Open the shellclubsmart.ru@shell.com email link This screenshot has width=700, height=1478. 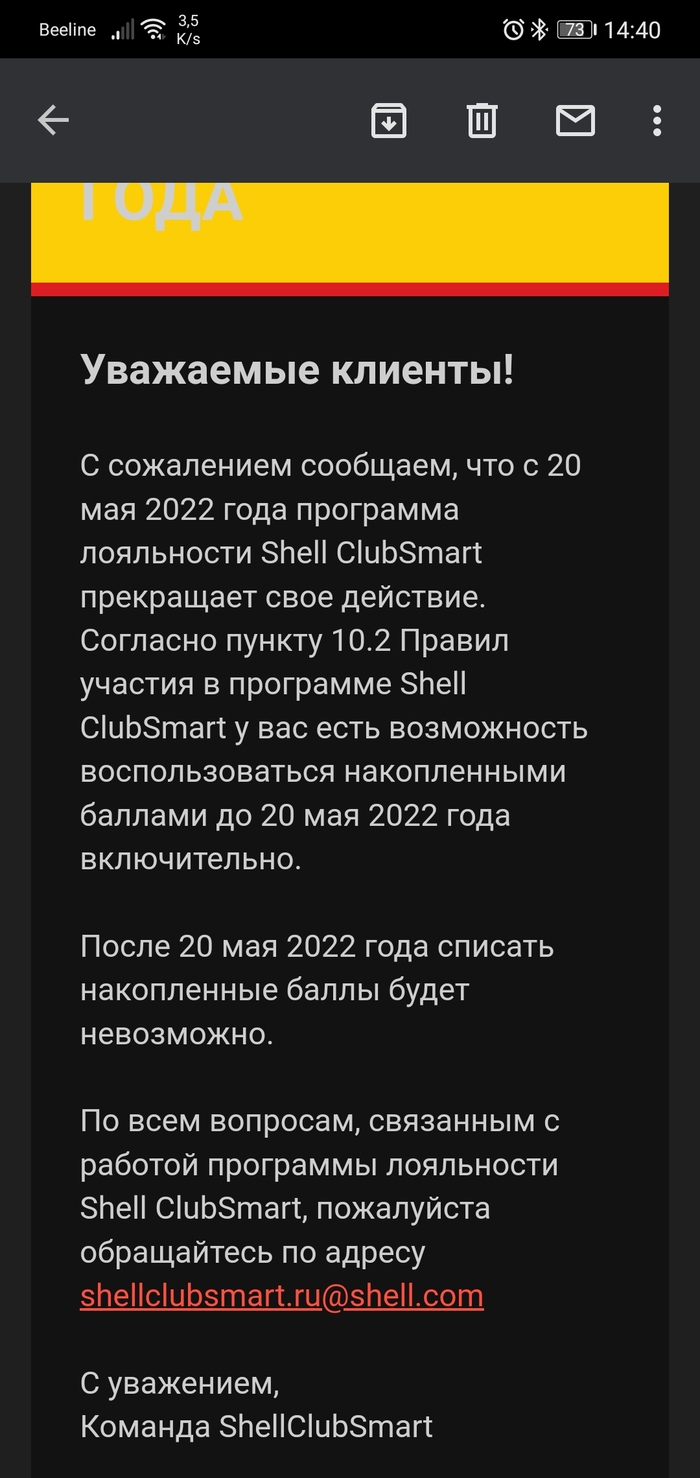click(x=281, y=1295)
